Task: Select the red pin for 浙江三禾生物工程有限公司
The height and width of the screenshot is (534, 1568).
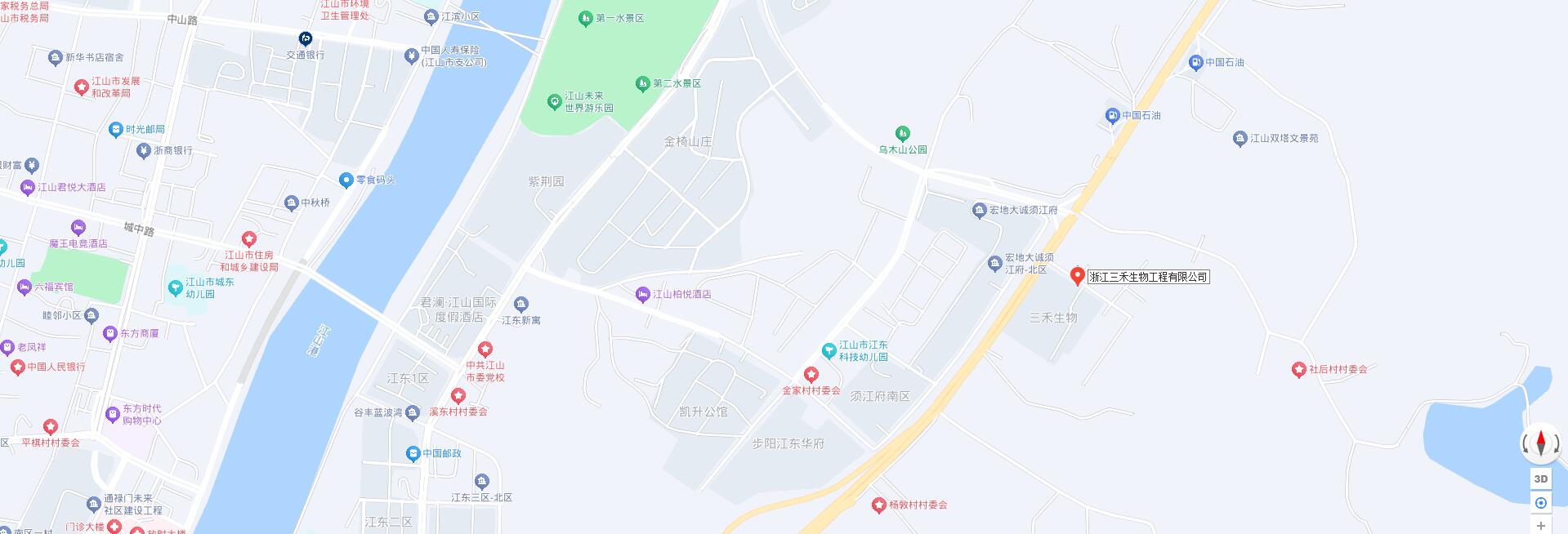Action: [1077, 276]
